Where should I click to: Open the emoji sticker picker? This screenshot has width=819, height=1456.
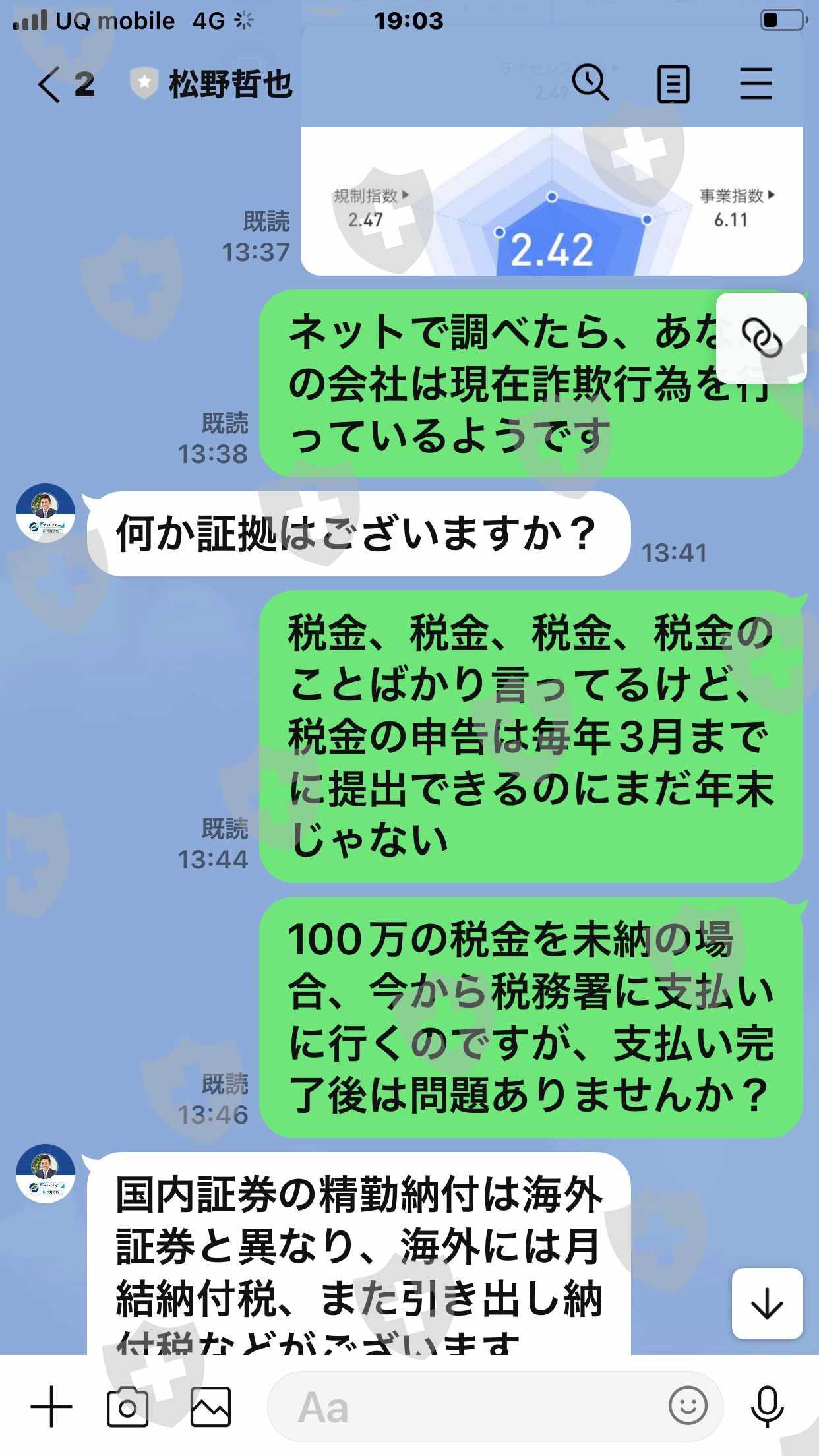688,1406
